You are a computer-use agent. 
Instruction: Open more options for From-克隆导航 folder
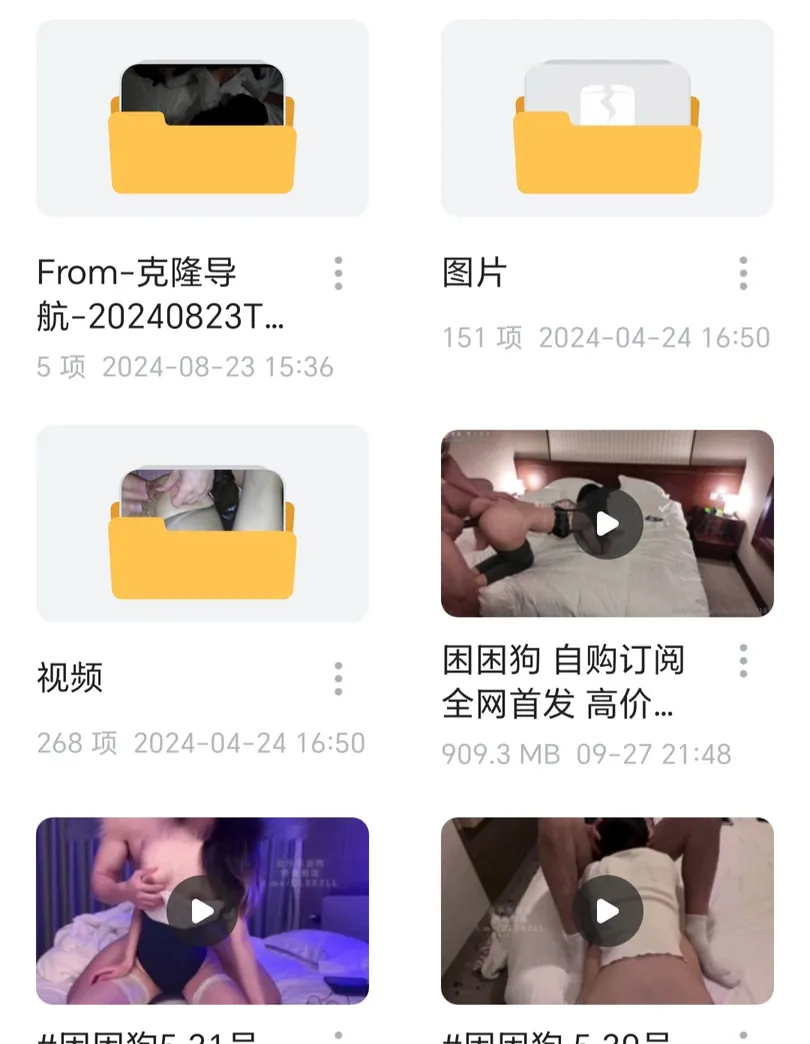338,273
